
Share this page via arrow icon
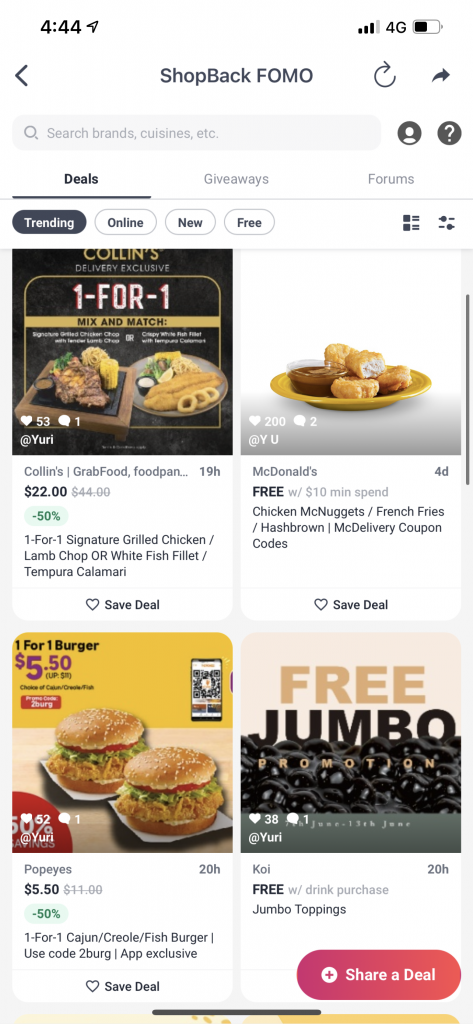tap(442, 76)
